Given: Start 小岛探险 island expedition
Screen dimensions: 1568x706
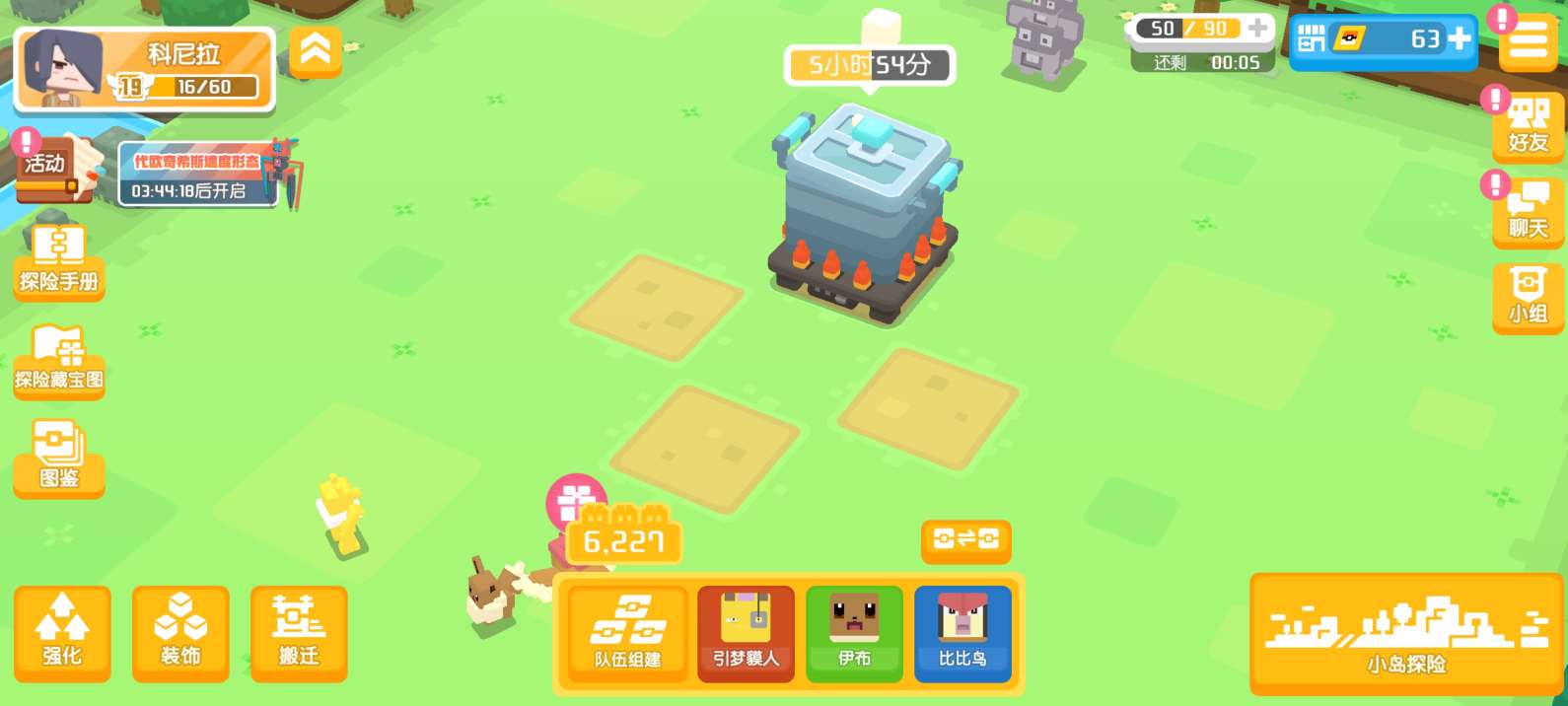Looking at the screenshot, I should click(1405, 634).
